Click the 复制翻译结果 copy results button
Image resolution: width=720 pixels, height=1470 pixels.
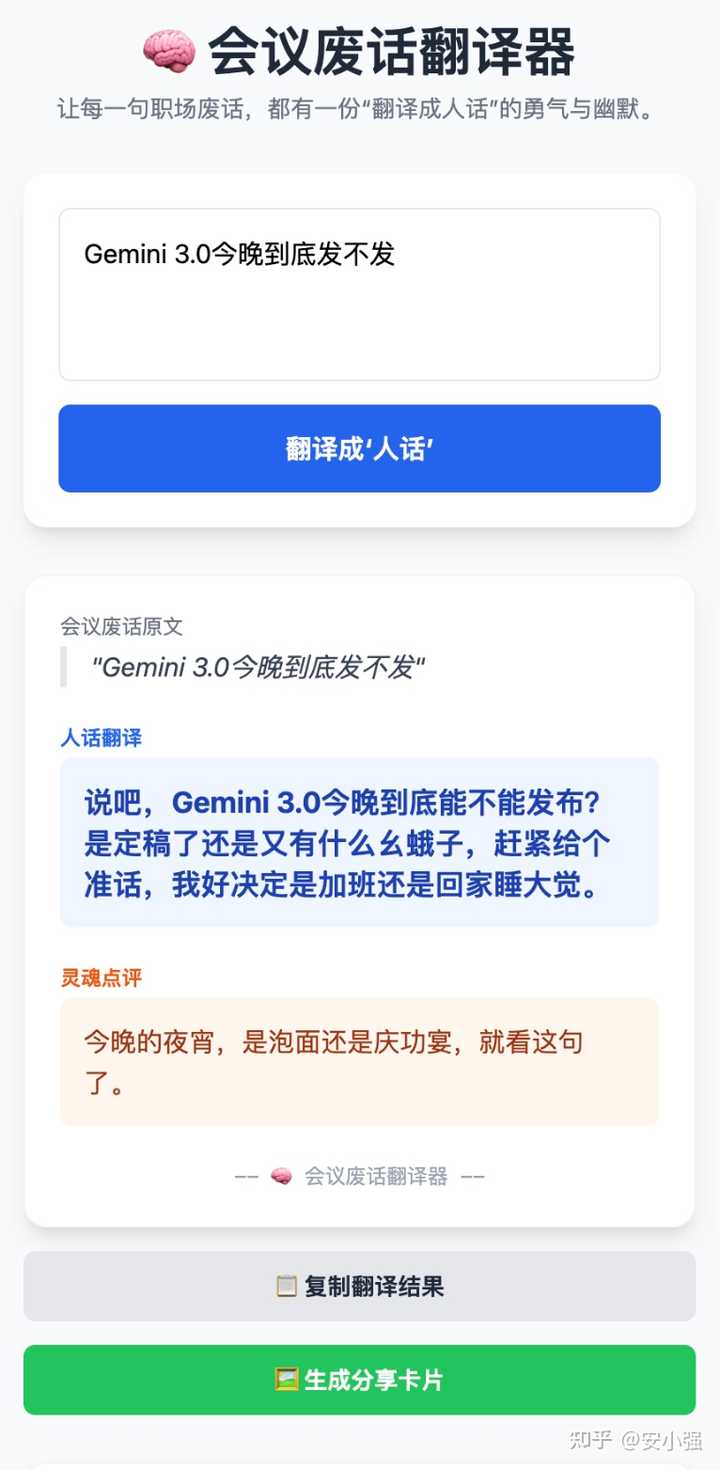[359, 1288]
